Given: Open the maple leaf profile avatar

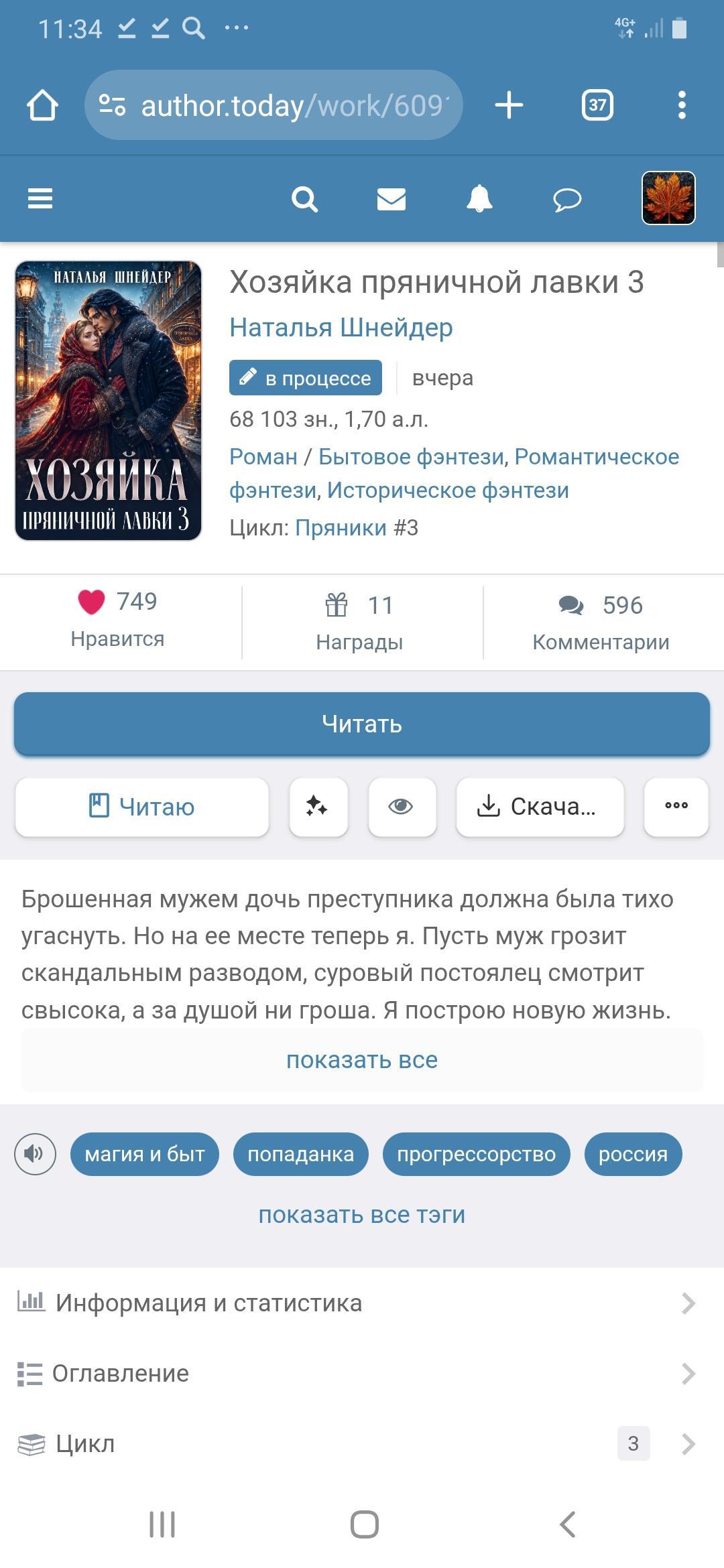Looking at the screenshot, I should tap(668, 198).
